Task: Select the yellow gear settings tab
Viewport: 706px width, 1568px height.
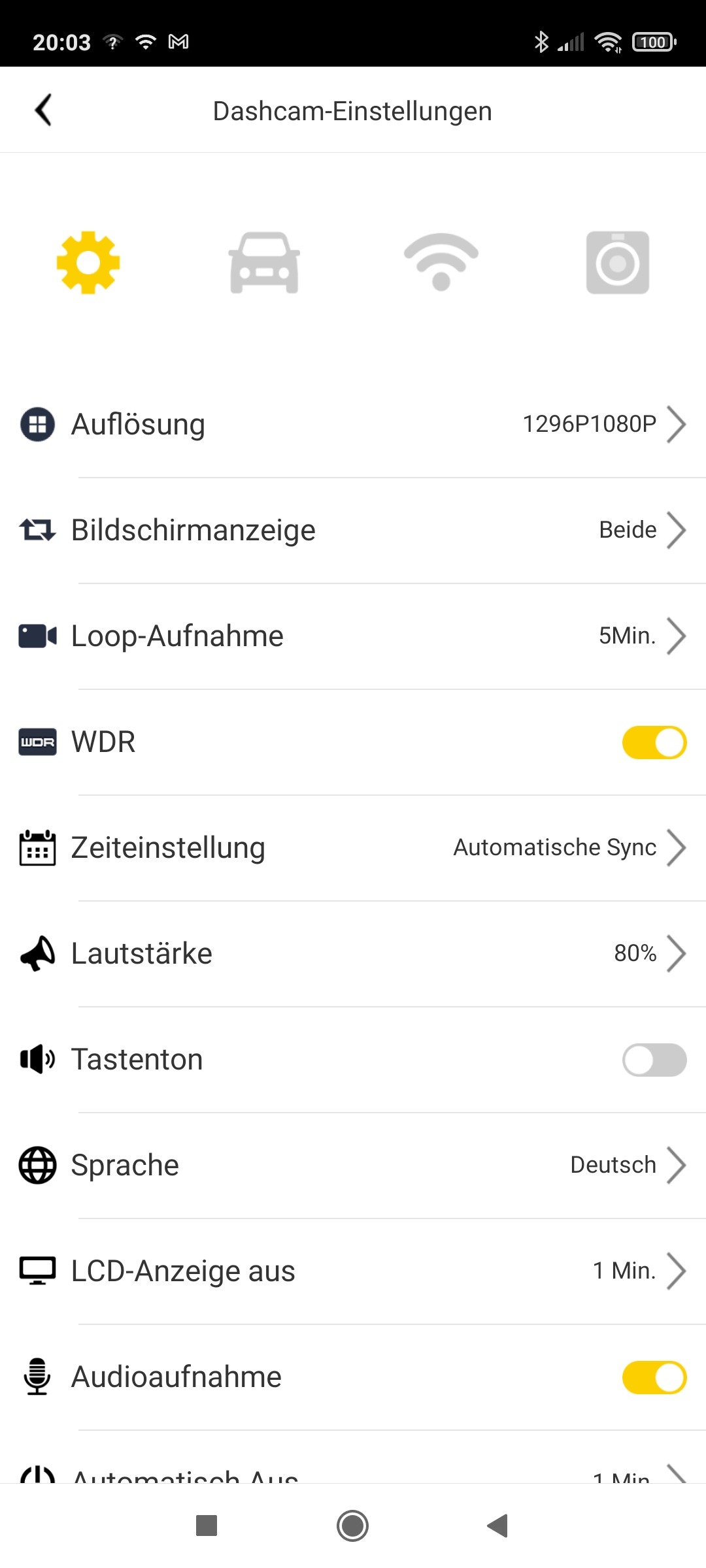Action: point(88,263)
